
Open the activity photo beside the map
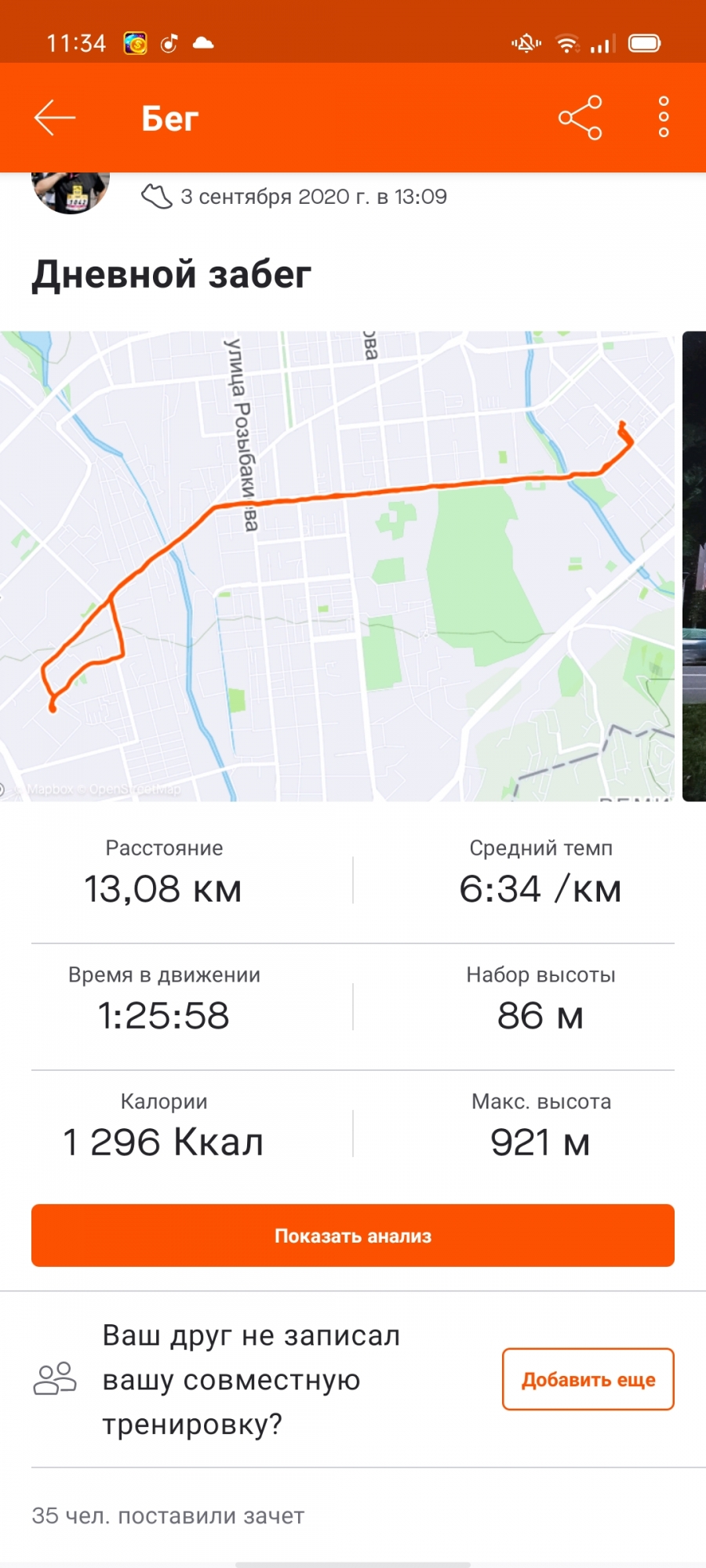pyautogui.click(x=695, y=565)
